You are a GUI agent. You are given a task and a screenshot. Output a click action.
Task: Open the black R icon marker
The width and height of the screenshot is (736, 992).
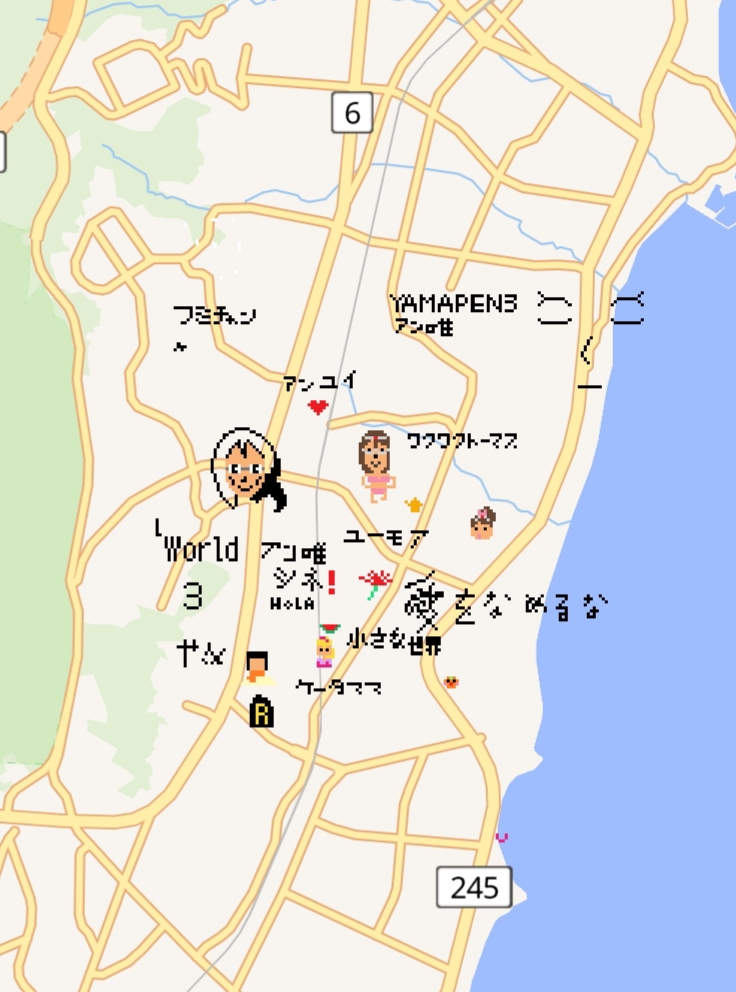pos(261,711)
